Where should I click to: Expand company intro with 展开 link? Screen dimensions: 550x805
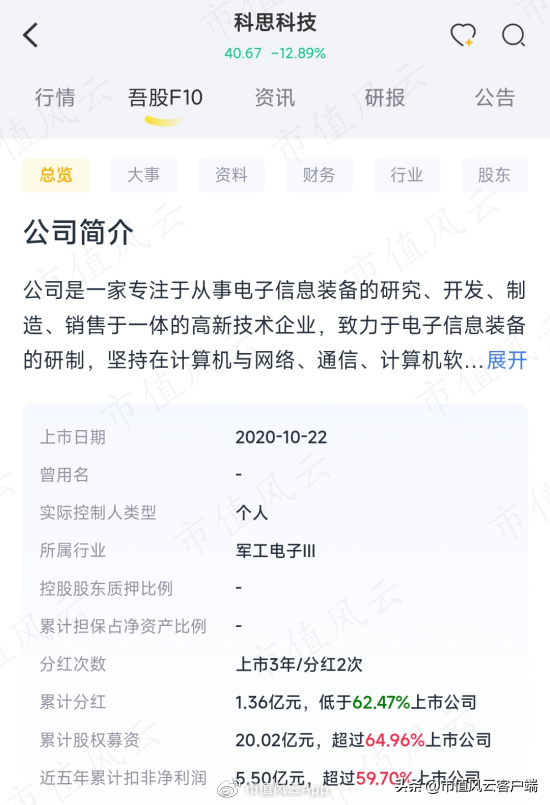click(x=507, y=360)
